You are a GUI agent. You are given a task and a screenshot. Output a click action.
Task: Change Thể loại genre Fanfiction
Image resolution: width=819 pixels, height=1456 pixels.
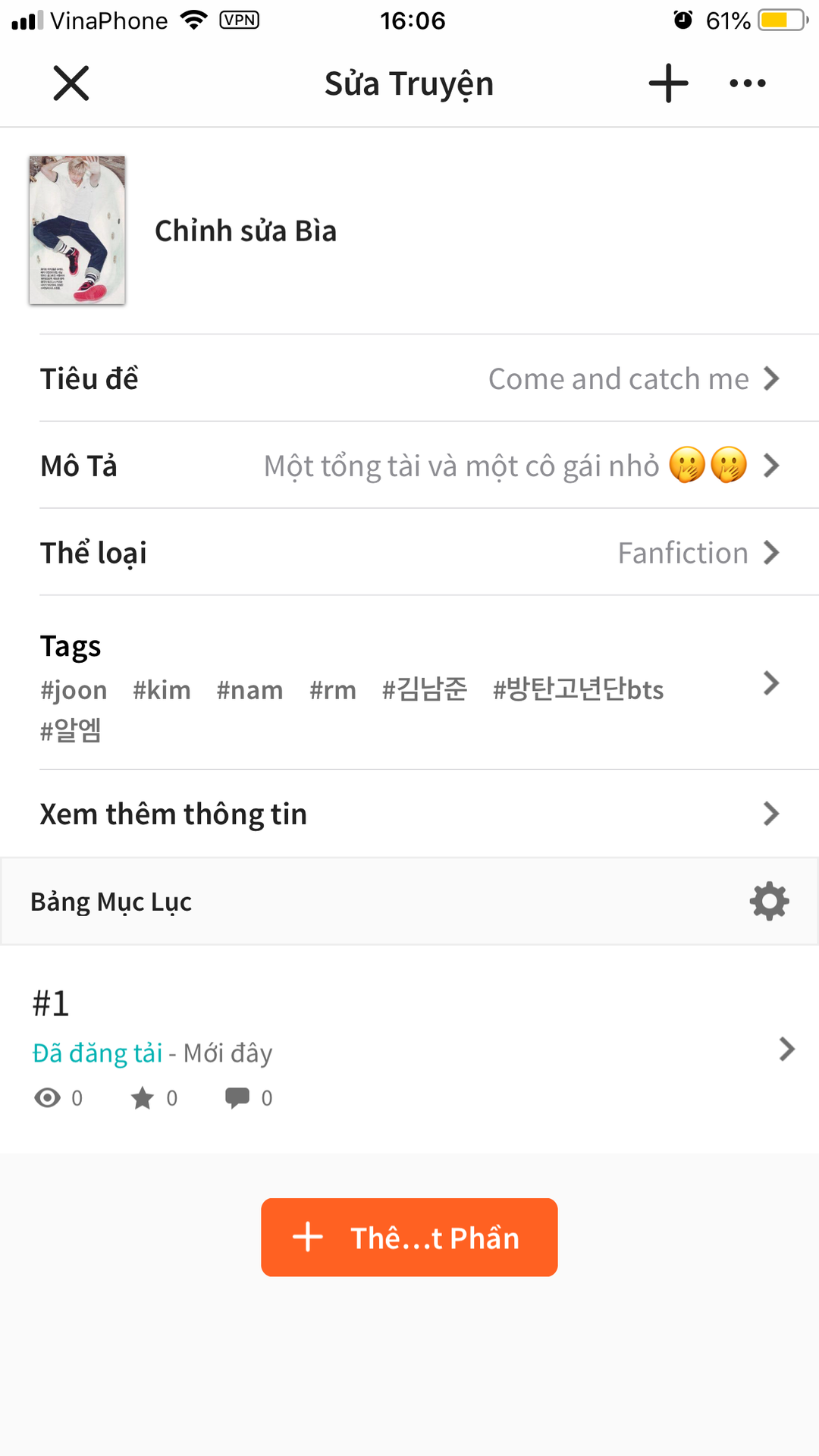tap(409, 553)
